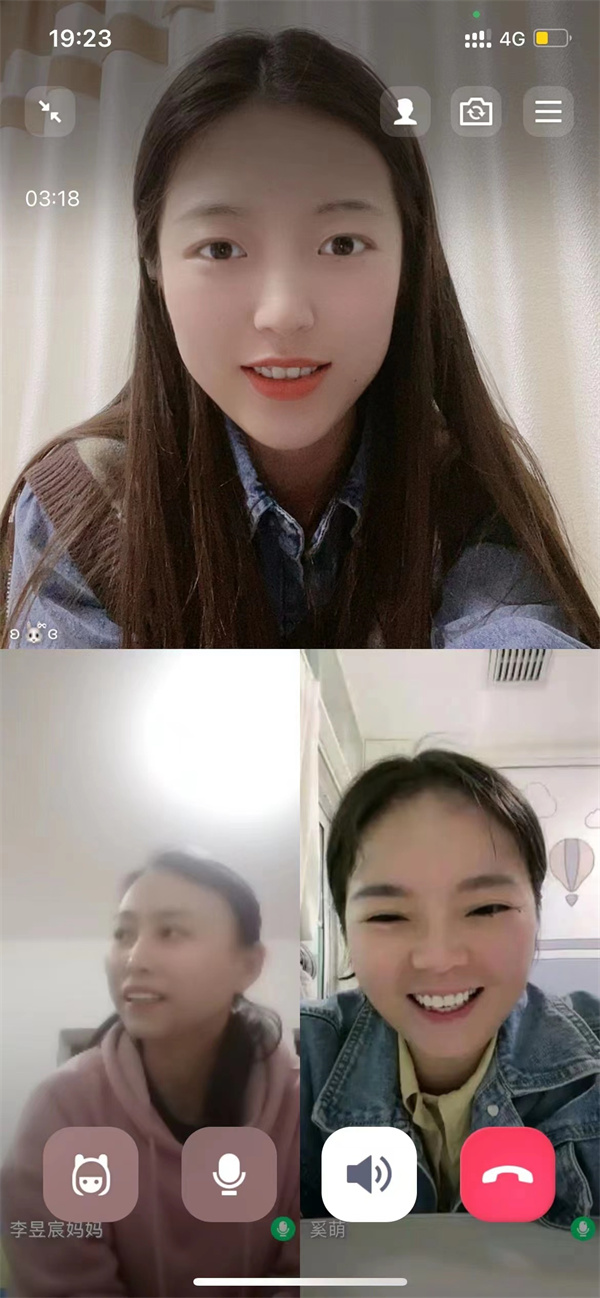Switch between front and rear camera

pos(476,111)
